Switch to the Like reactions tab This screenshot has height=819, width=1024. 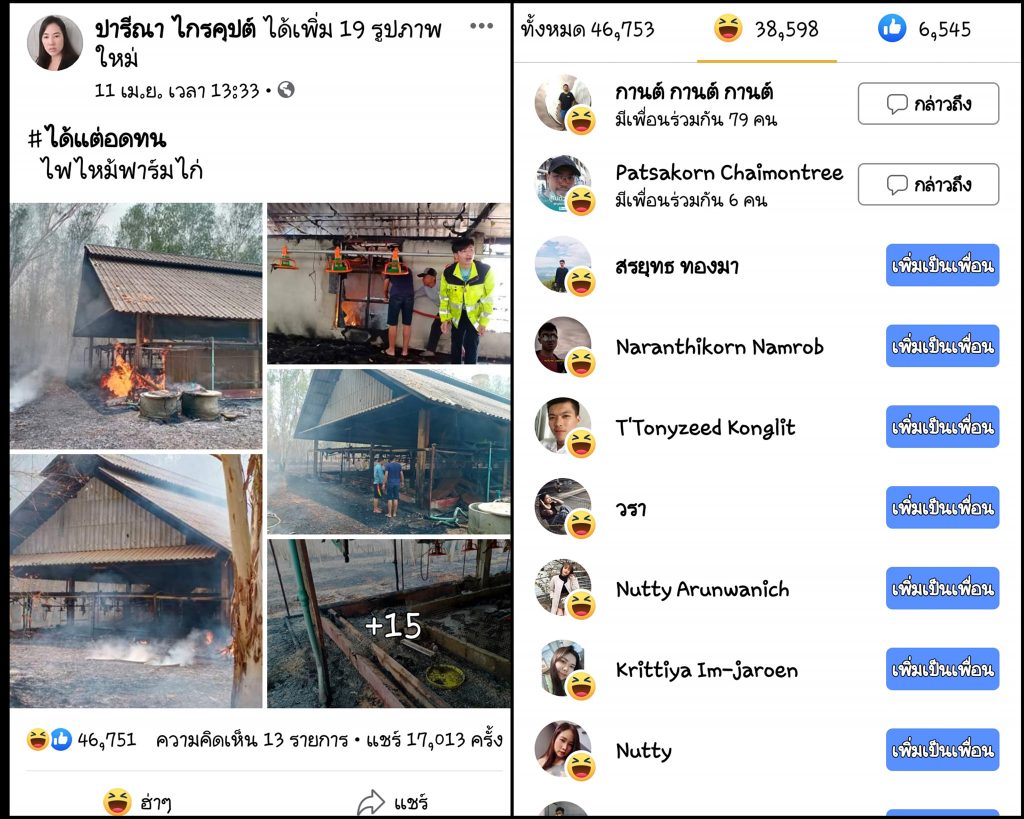924,30
